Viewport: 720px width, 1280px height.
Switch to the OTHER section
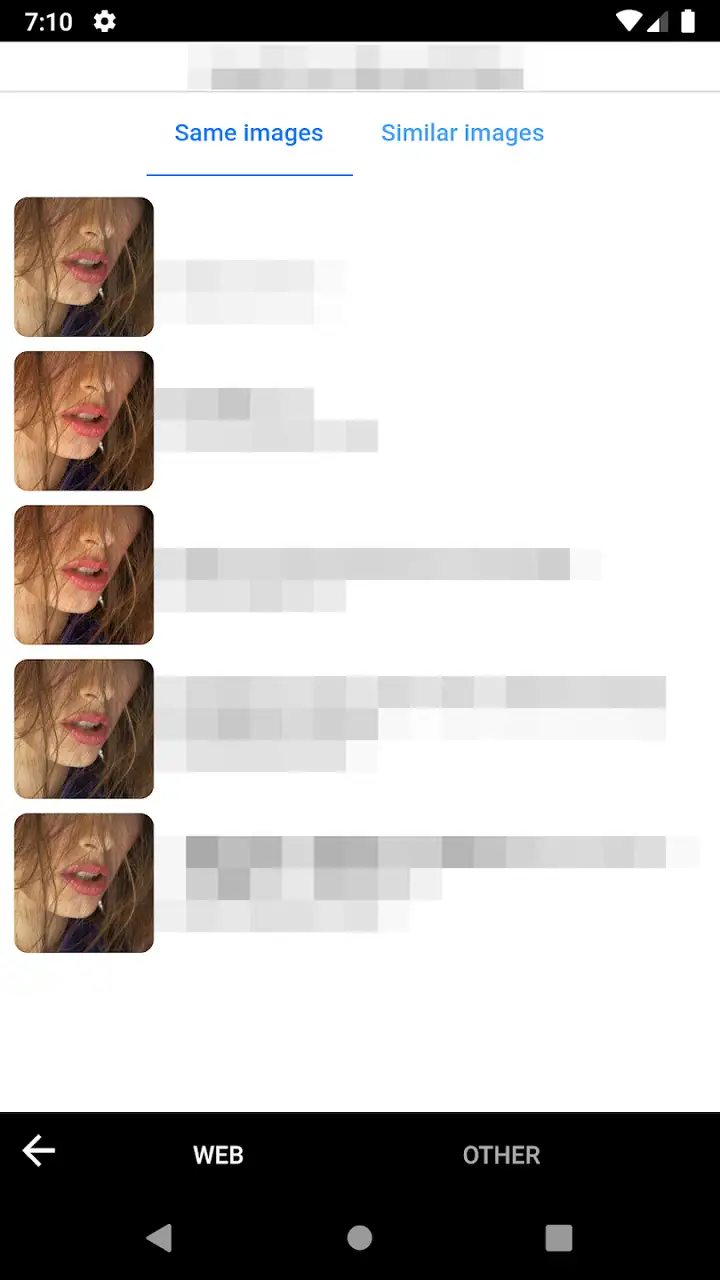point(501,1155)
